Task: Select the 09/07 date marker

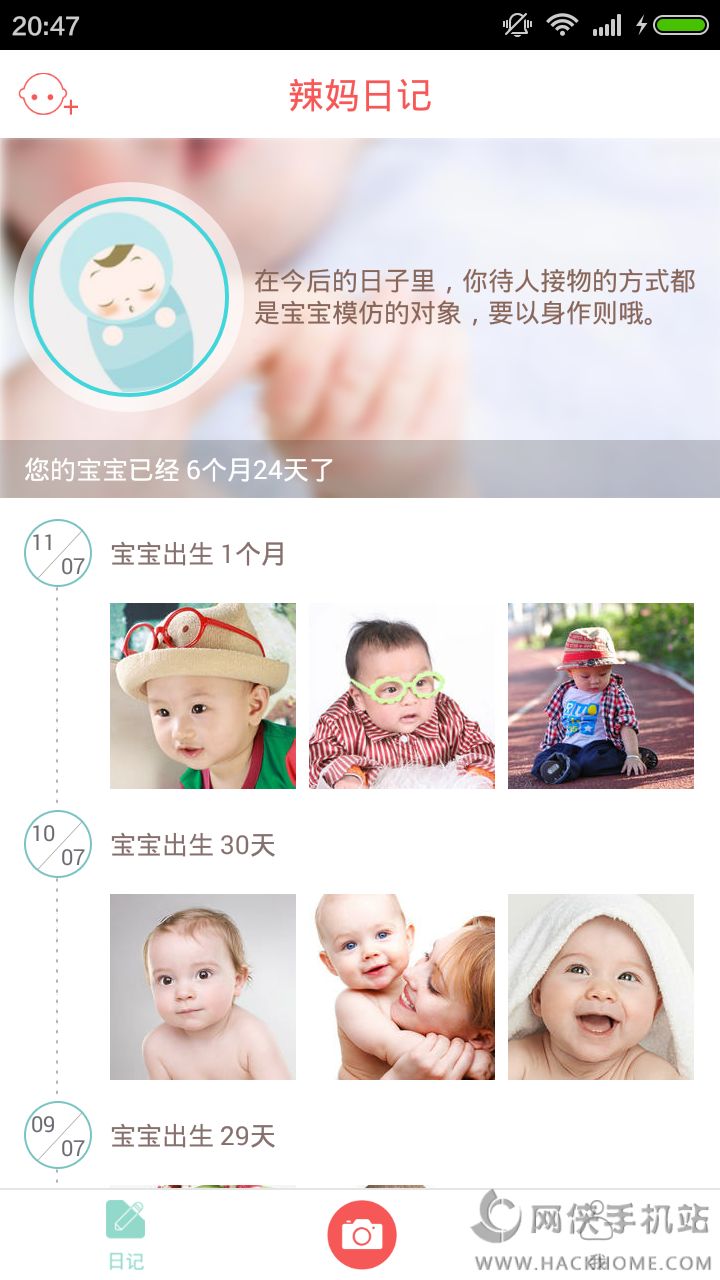Action: pos(57,1135)
